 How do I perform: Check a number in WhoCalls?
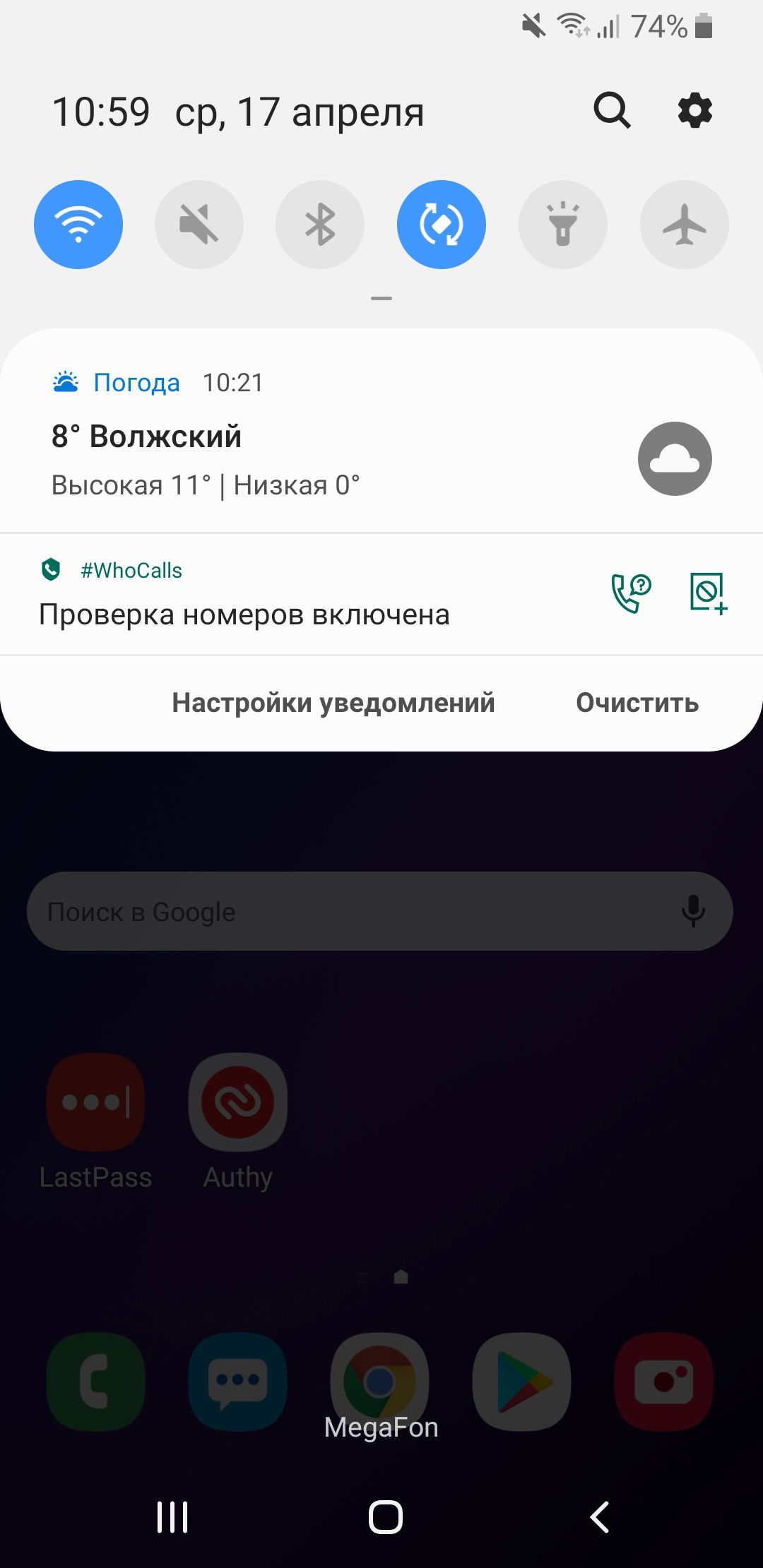click(631, 593)
